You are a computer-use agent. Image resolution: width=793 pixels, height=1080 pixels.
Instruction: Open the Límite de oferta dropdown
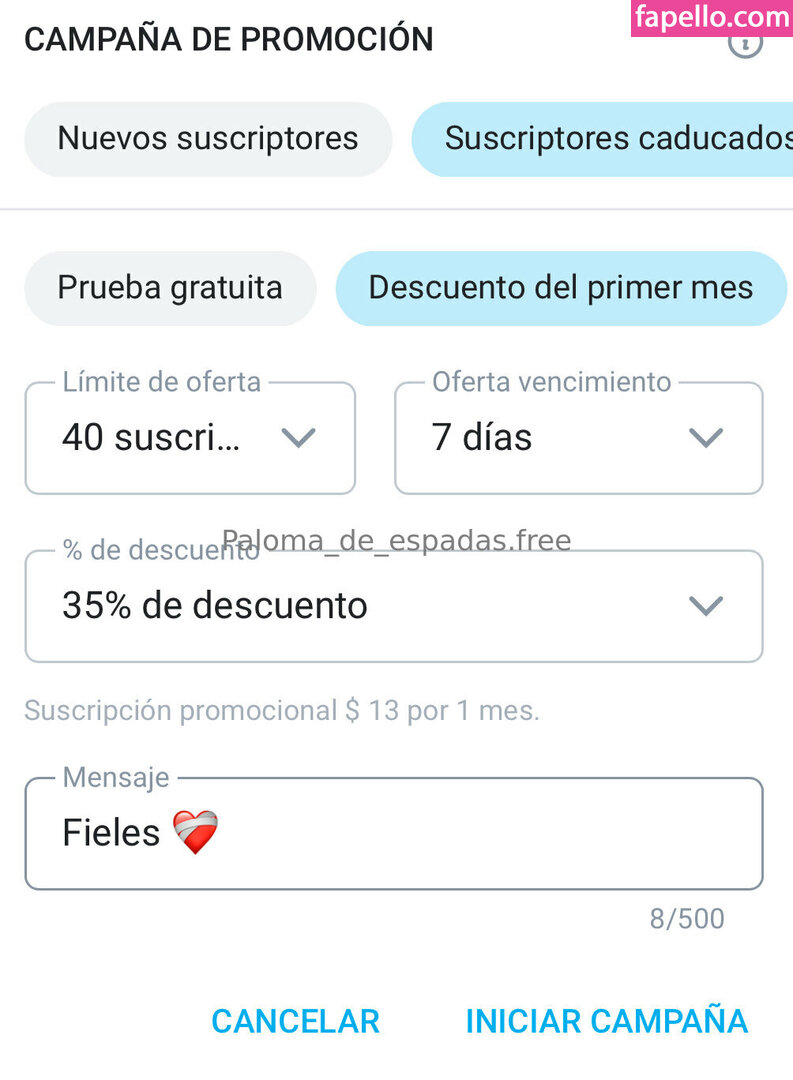pos(190,438)
